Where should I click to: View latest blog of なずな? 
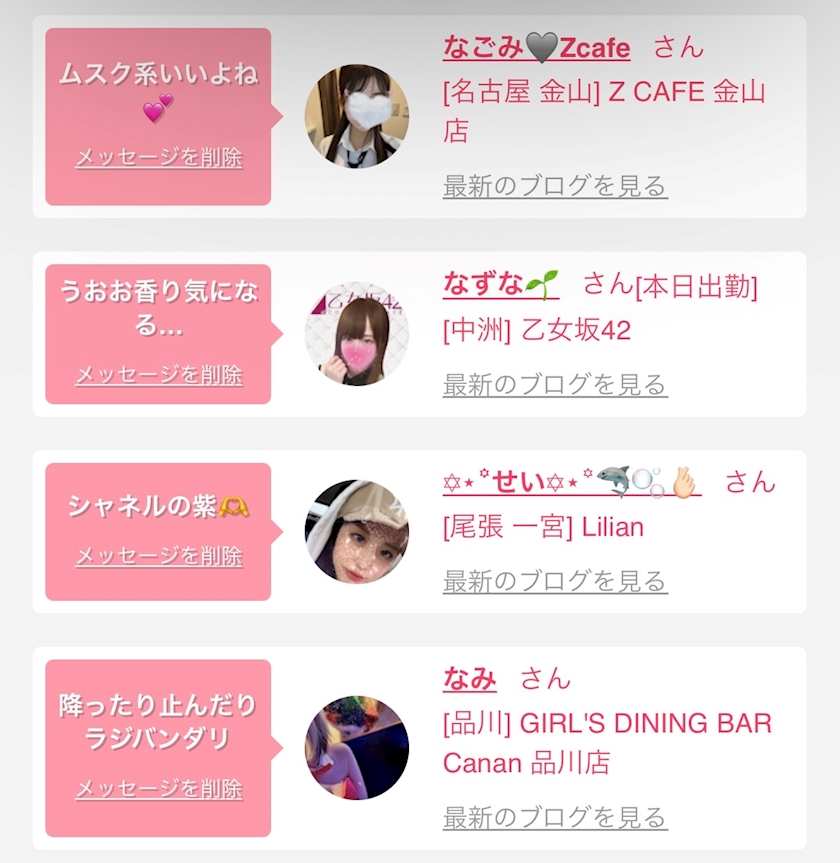pyautogui.click(x=555, y=385)
